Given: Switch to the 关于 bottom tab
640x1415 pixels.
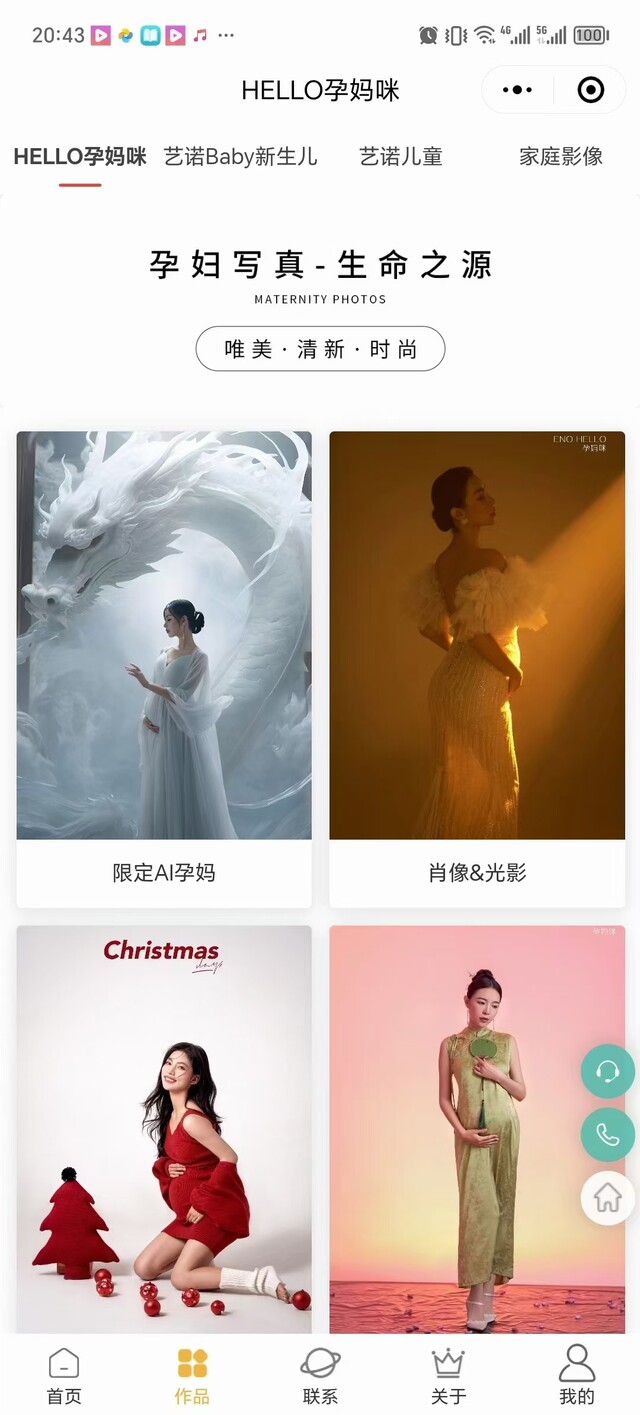Looking at the screenshot, I should coord(448,1375).
